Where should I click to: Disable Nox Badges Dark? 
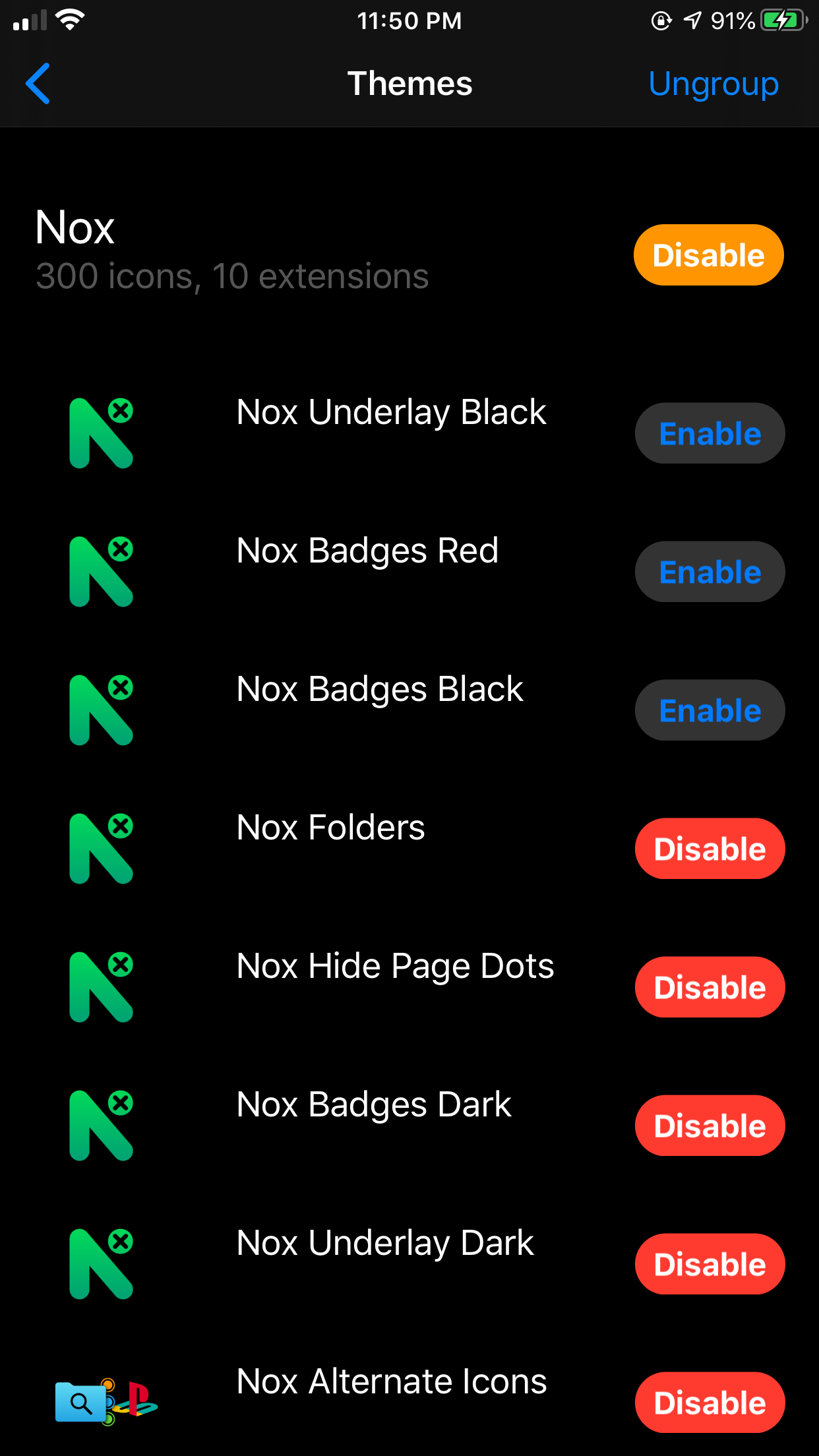click(x=710, y=1126)
